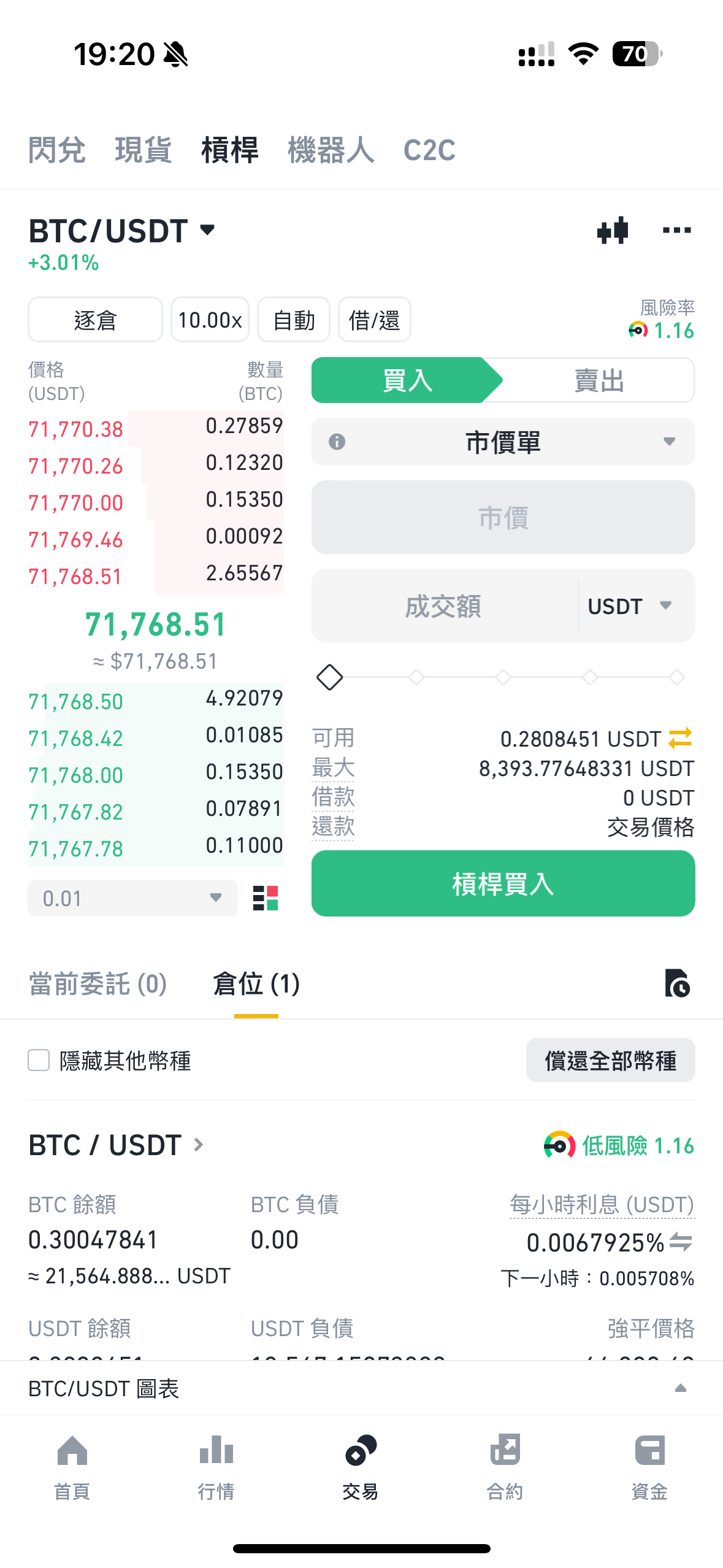Open the candlestick chart icon
Viewport: 723px width, 1568px height.
[613, 231]
